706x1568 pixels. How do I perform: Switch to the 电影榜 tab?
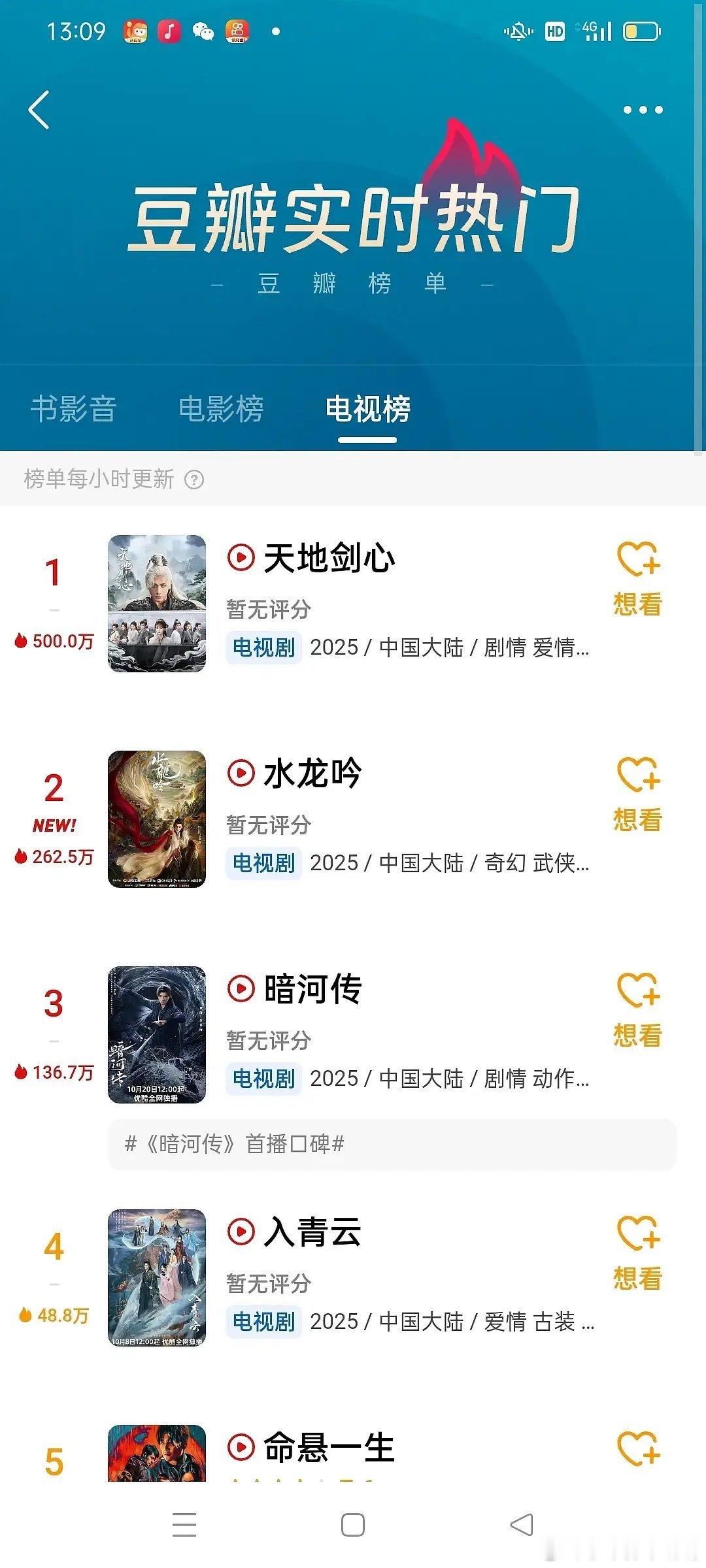(x=221, y=410)
